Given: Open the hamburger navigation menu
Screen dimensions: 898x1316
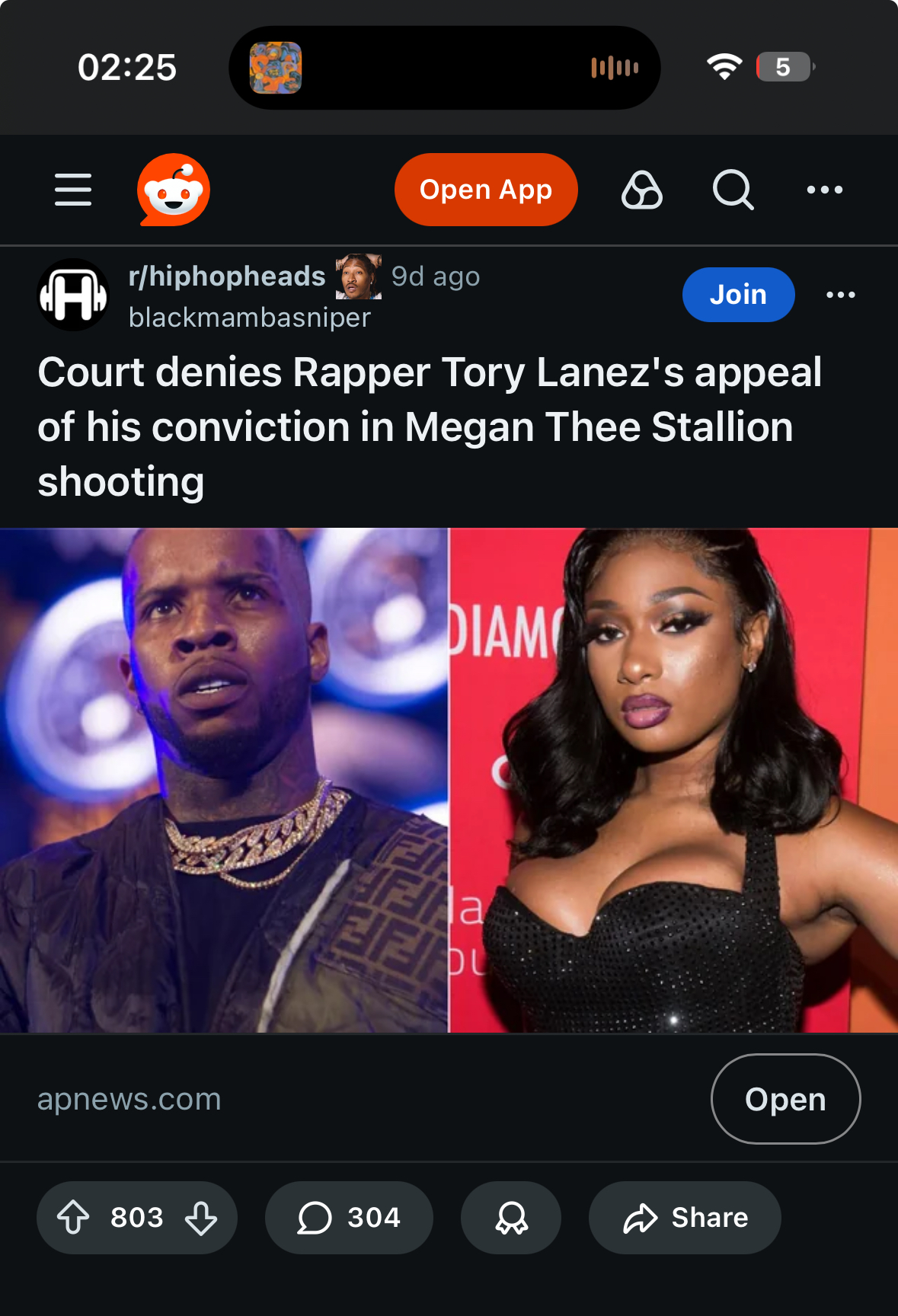Looking at the screenshot, I should point(73,190).
